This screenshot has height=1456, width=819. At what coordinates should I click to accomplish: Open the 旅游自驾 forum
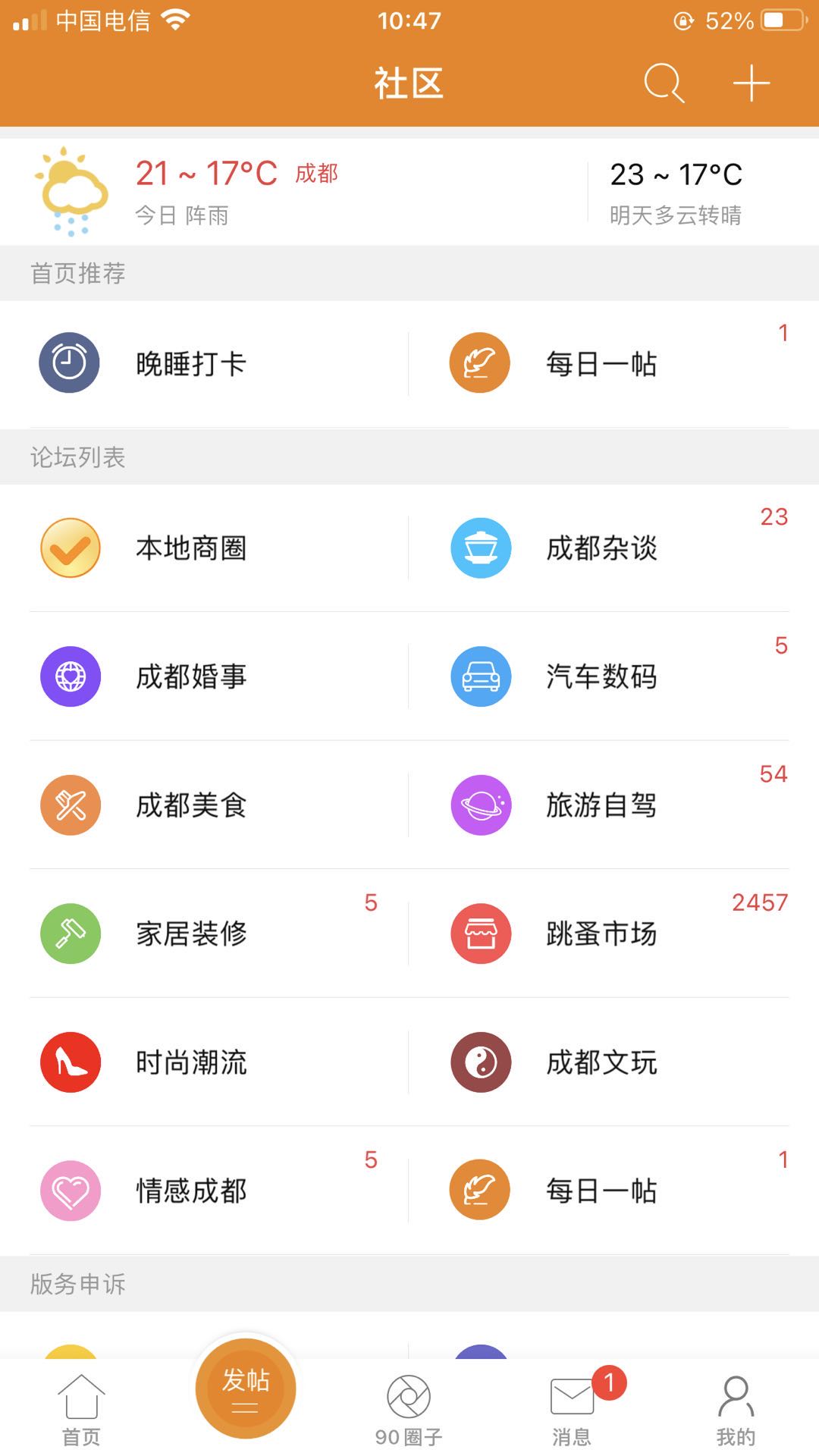(601, 805)
